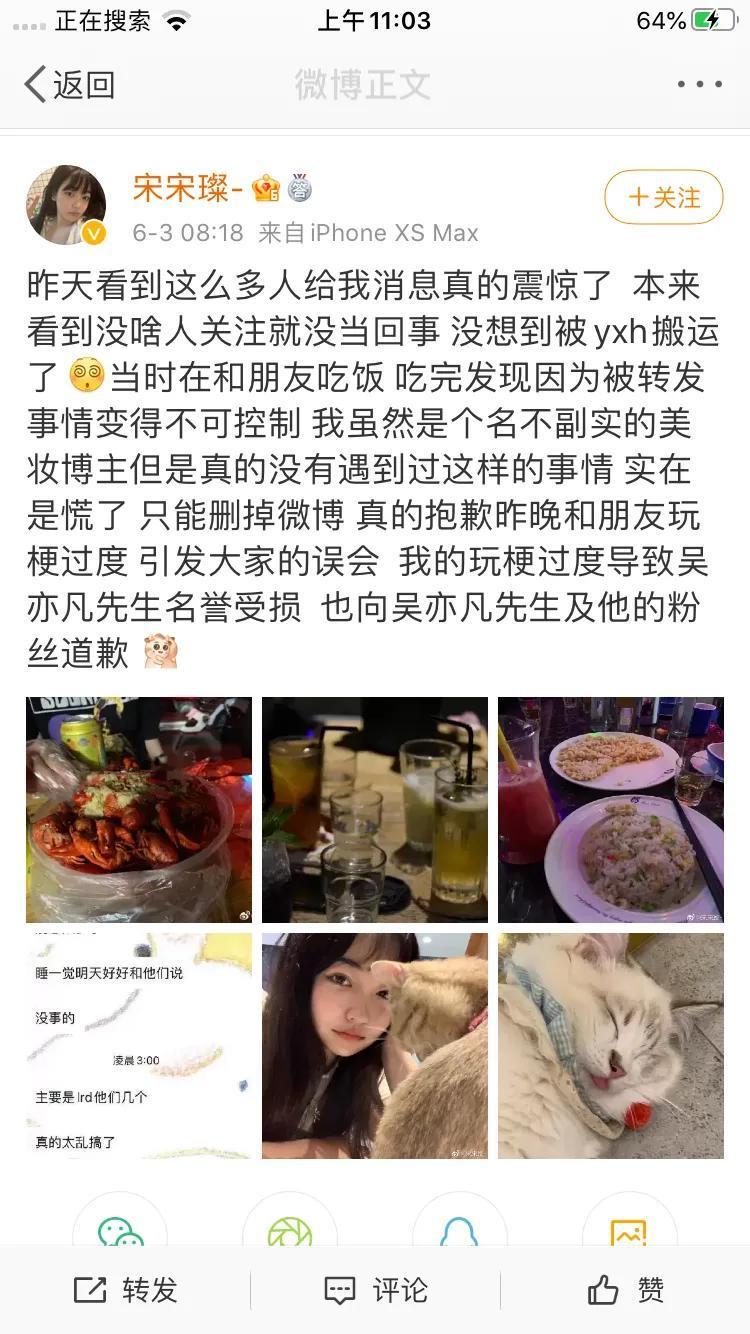Follow 宋宋璨 with the 关注 button
This screenshot has height=1334, width=750.
[x=664, y=197]
